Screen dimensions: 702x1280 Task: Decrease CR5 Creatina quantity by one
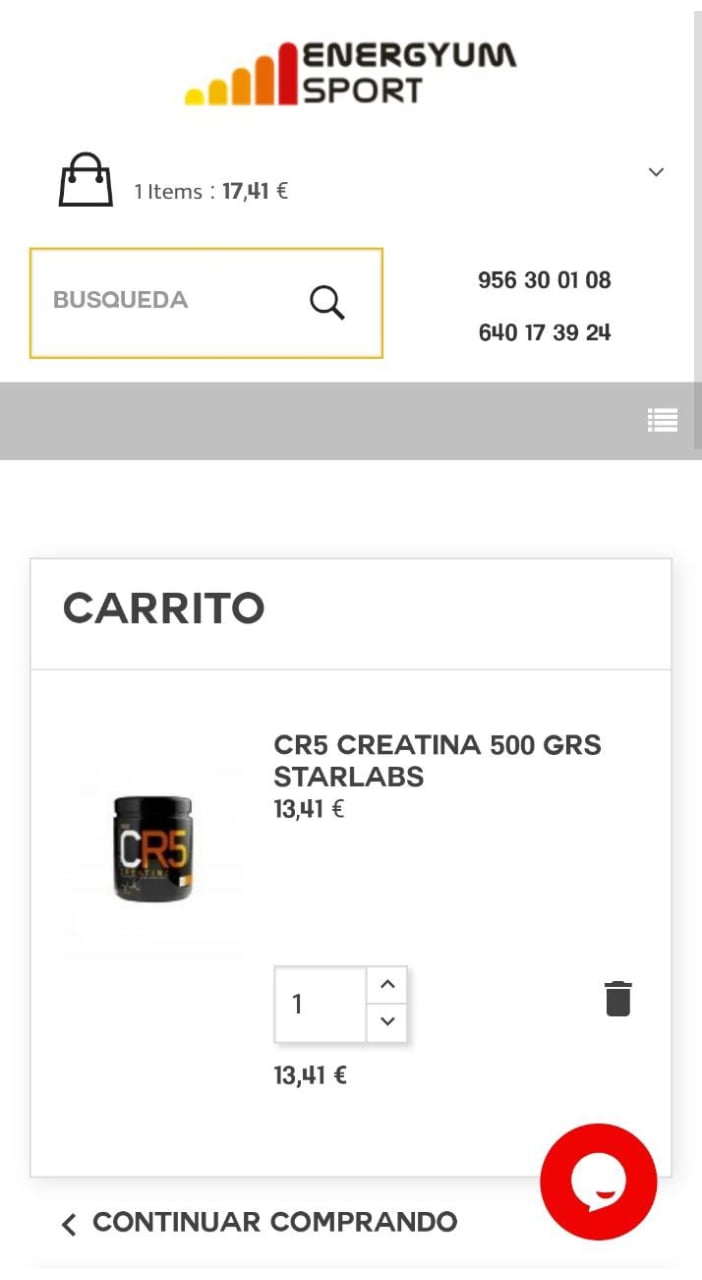pyautogui.click(x=388, y=1022)
